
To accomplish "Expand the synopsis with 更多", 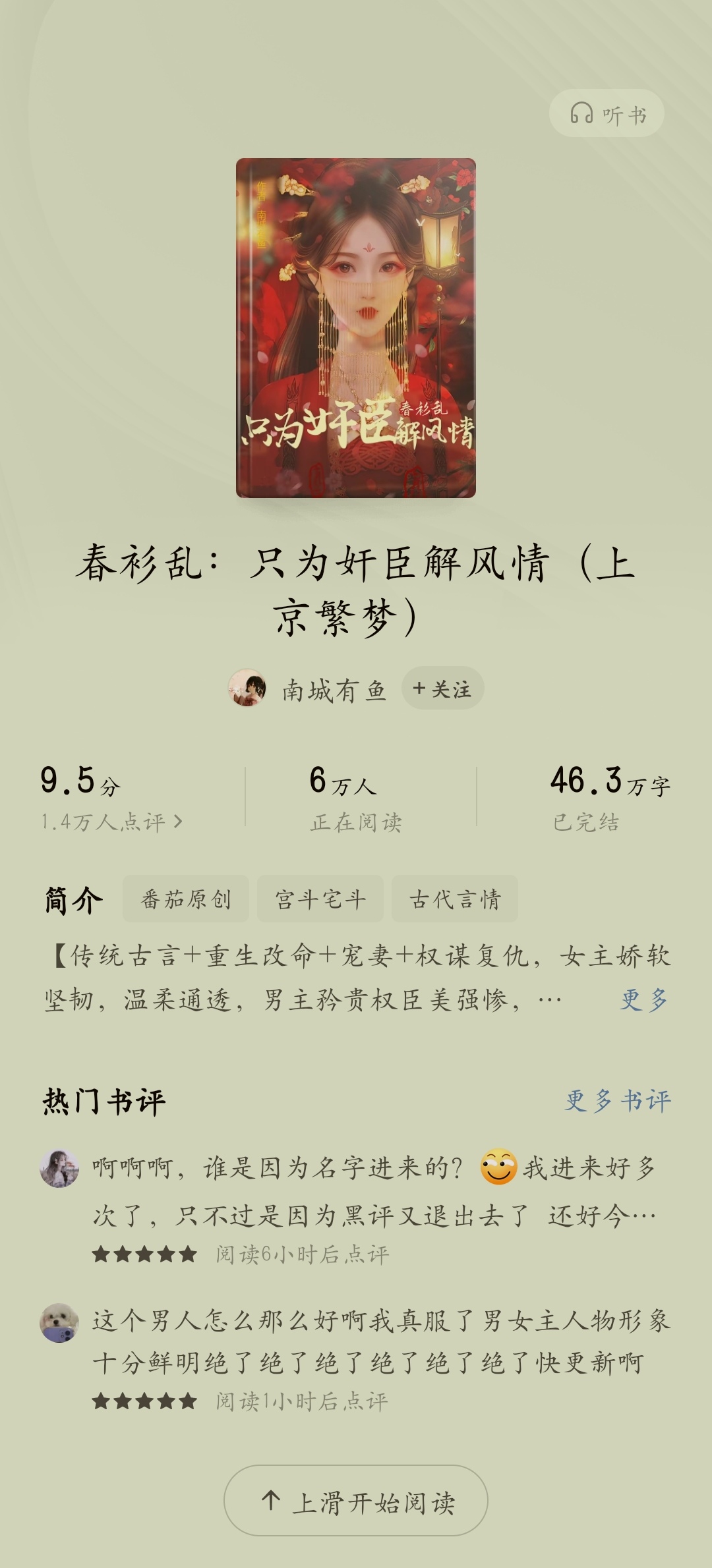I will pos(644,1000).
